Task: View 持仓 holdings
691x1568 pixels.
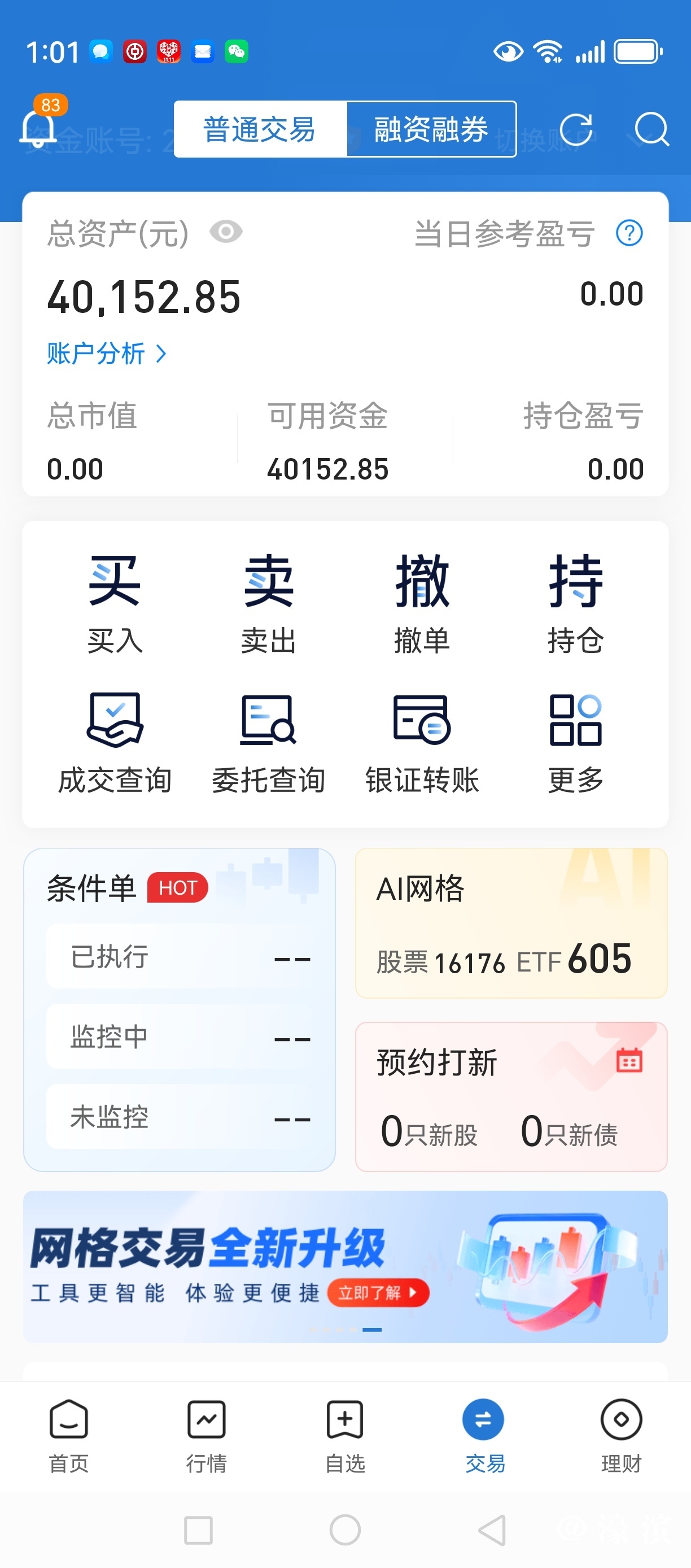Action: coord(575,603)
